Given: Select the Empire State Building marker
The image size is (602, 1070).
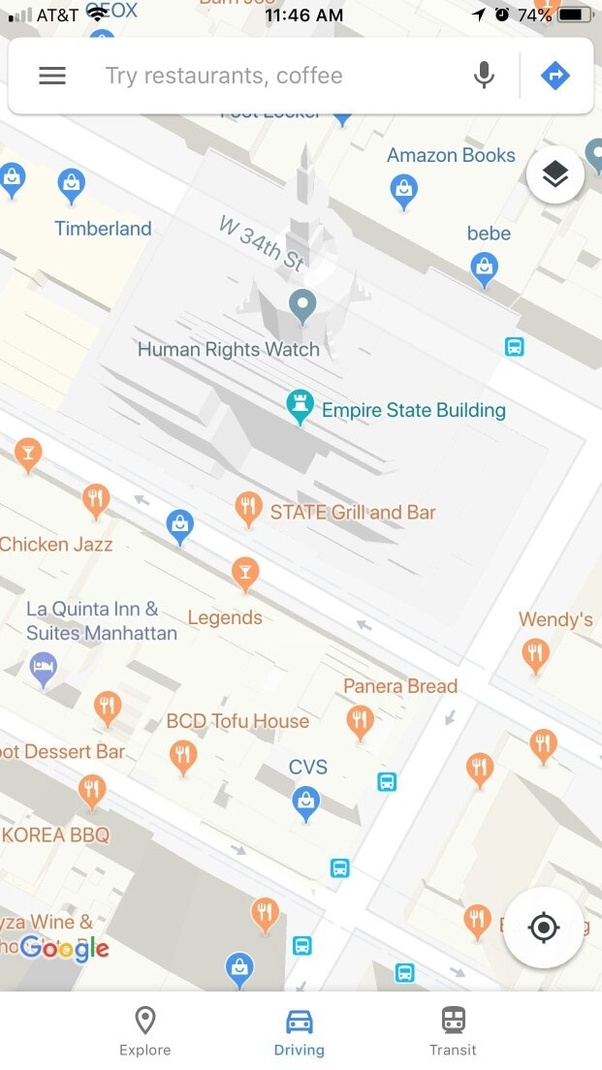Looking at the screenshot, I should click(299, 407).
